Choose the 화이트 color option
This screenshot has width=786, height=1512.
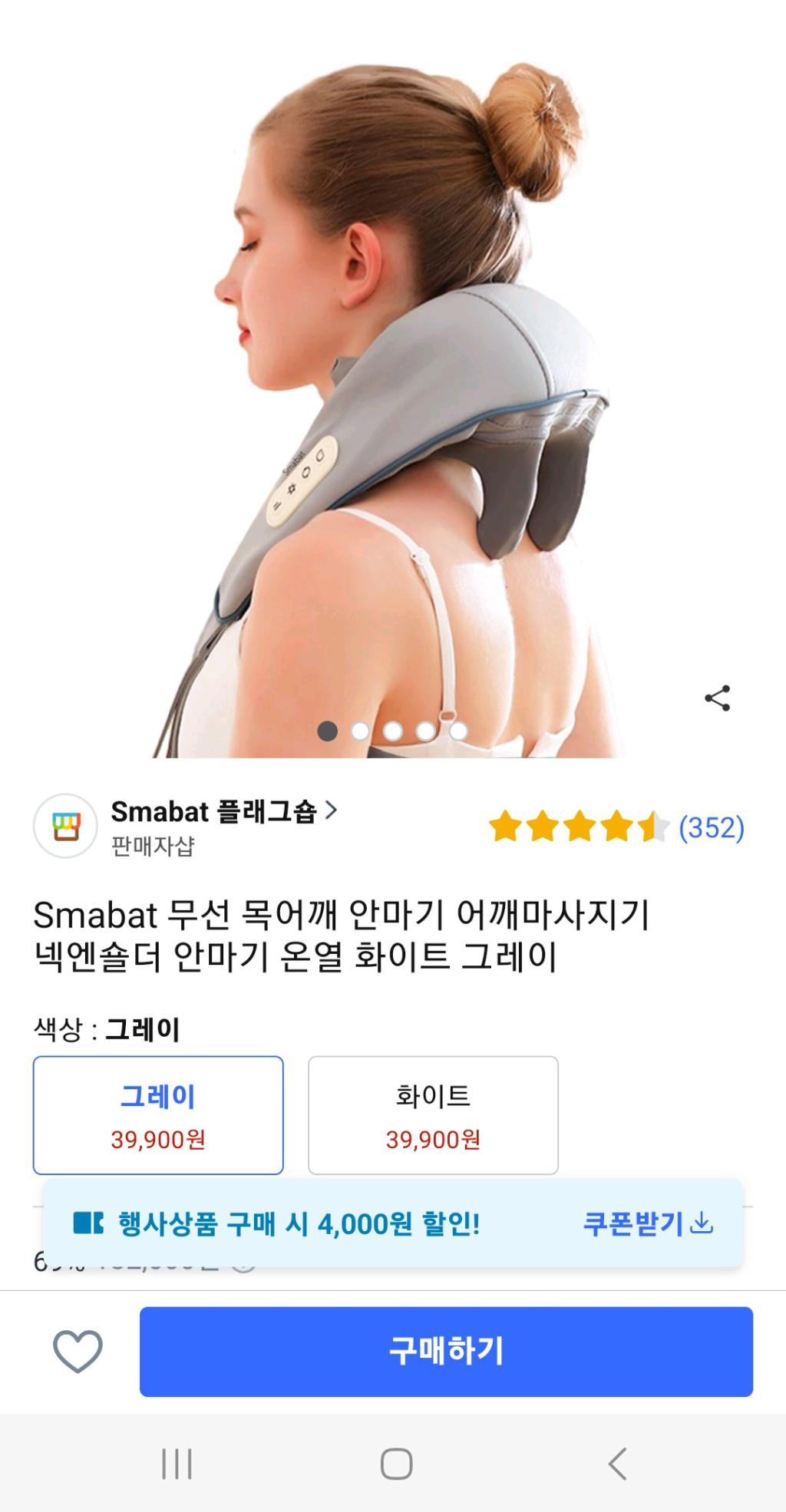pos(433,1115)
